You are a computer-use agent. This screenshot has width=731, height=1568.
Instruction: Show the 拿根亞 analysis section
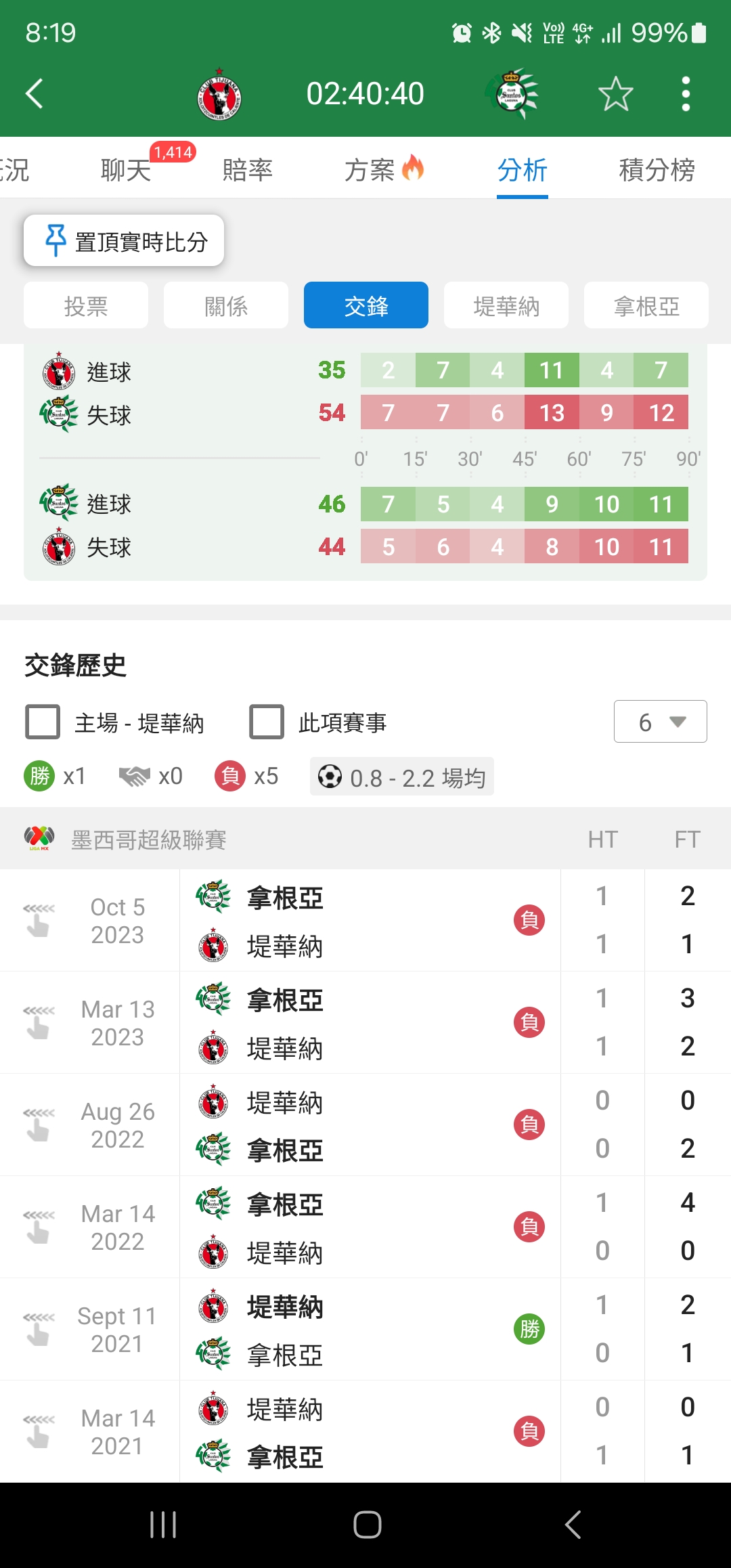[x=646, y=306]
